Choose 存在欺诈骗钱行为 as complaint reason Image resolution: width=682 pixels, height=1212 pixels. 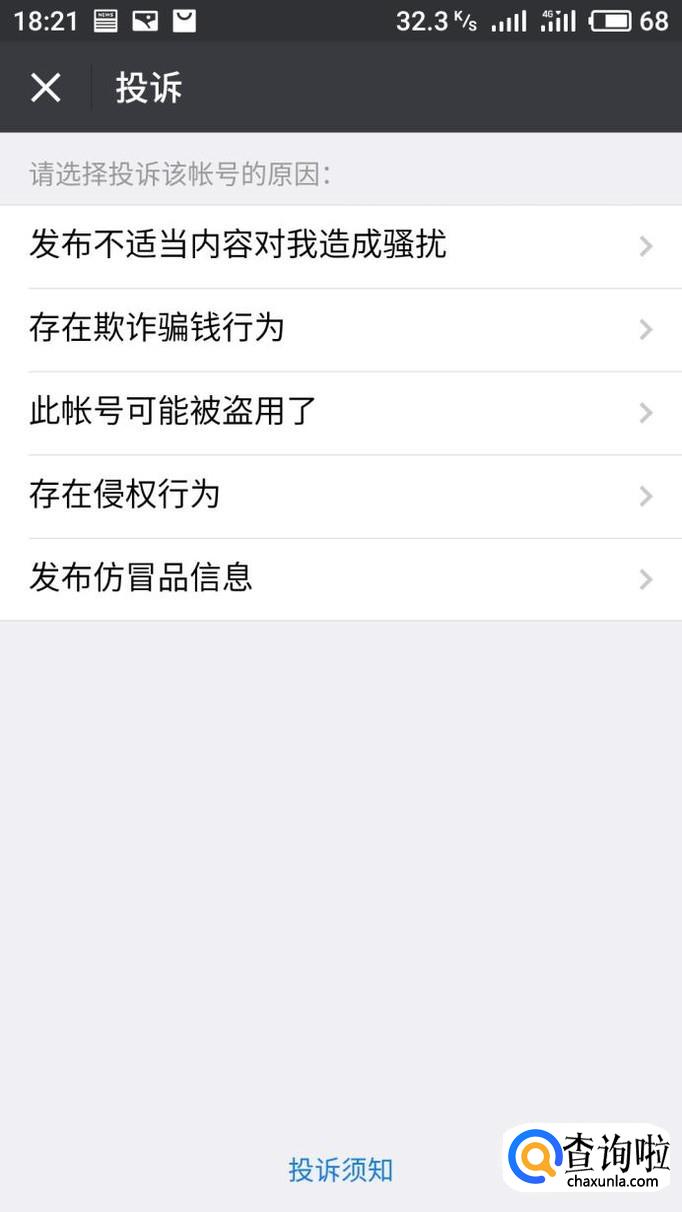341,330
